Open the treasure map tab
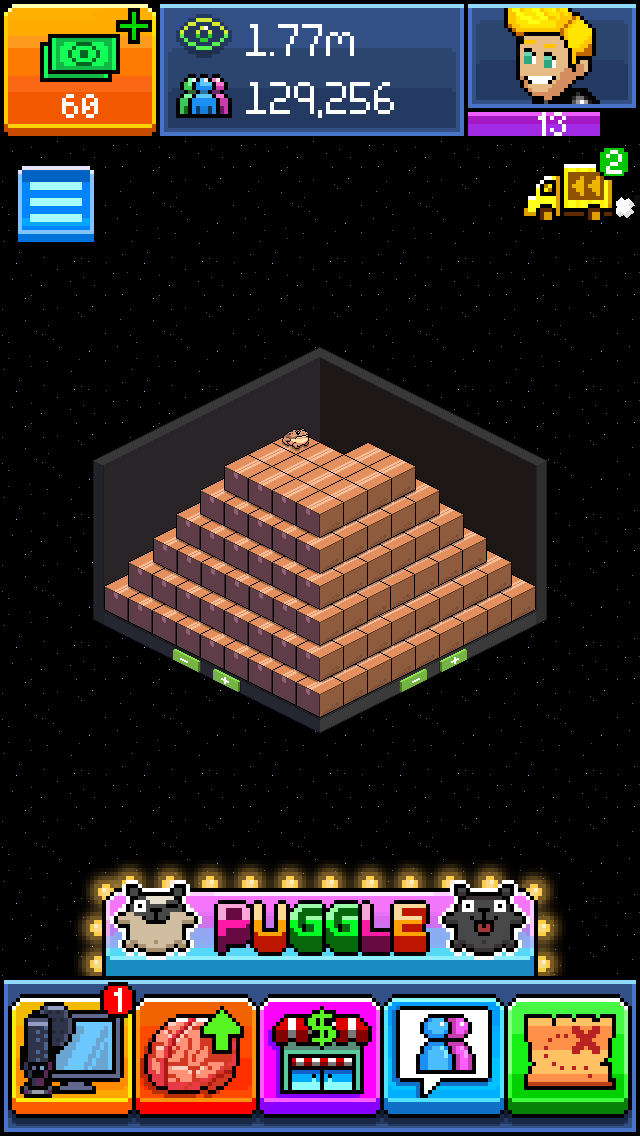The width and height of the screenshot is (640, 1136). [x=567, y=1056]
